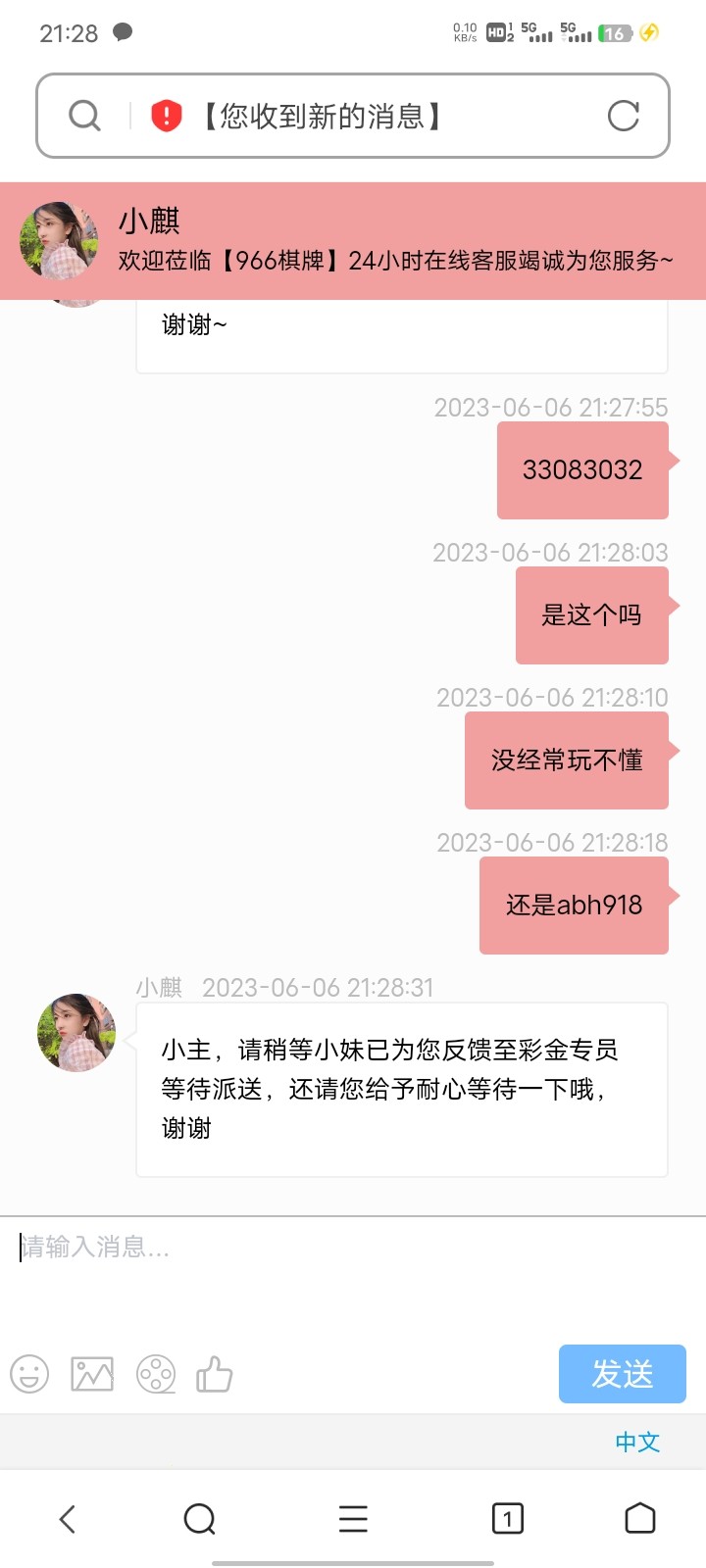Change language via 中文 link
Viewport: 706px width, 1568px height.
click(x=637, y=1442)
